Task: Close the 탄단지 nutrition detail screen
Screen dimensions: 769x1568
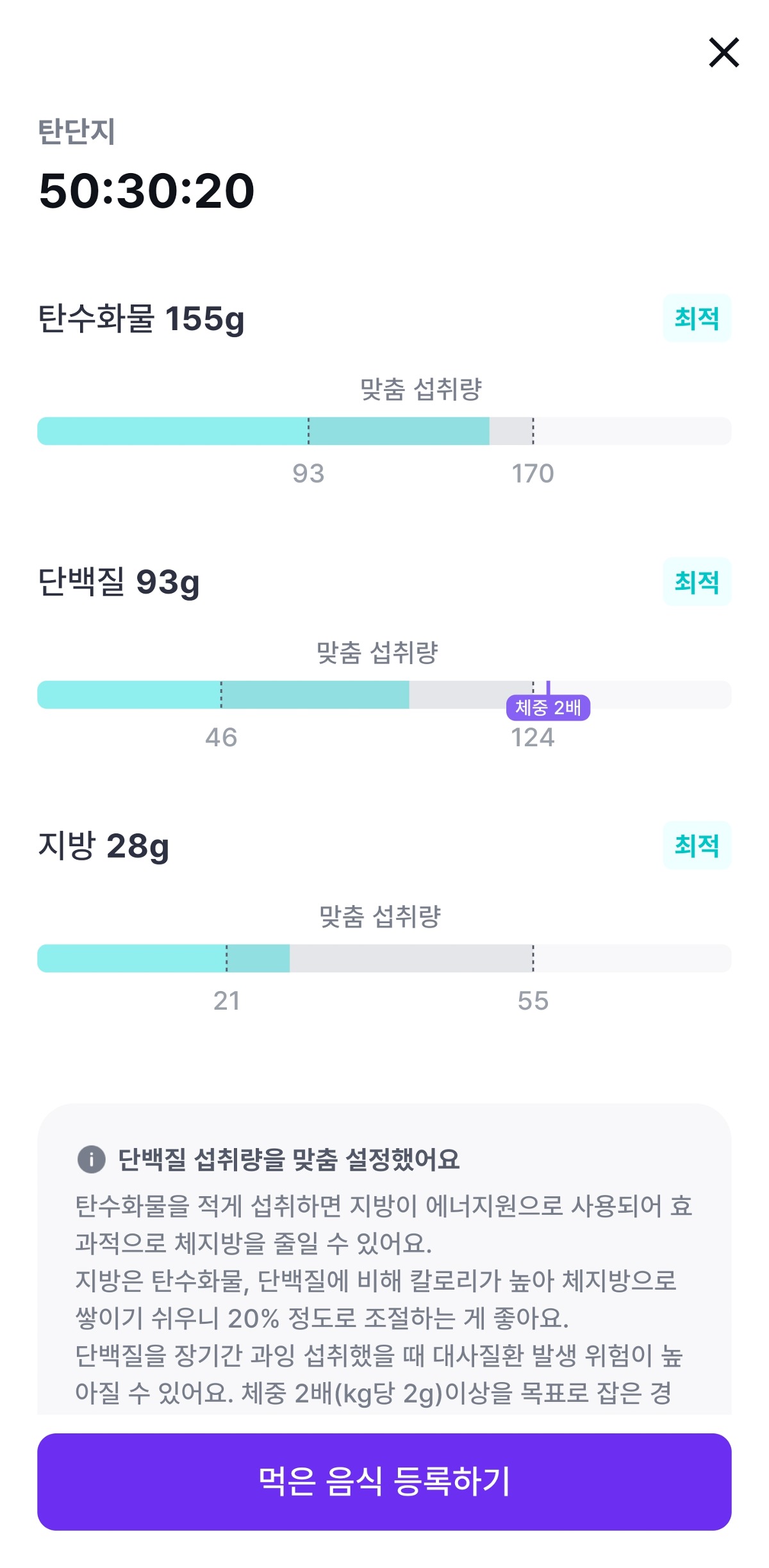Action: click(724, 53)
